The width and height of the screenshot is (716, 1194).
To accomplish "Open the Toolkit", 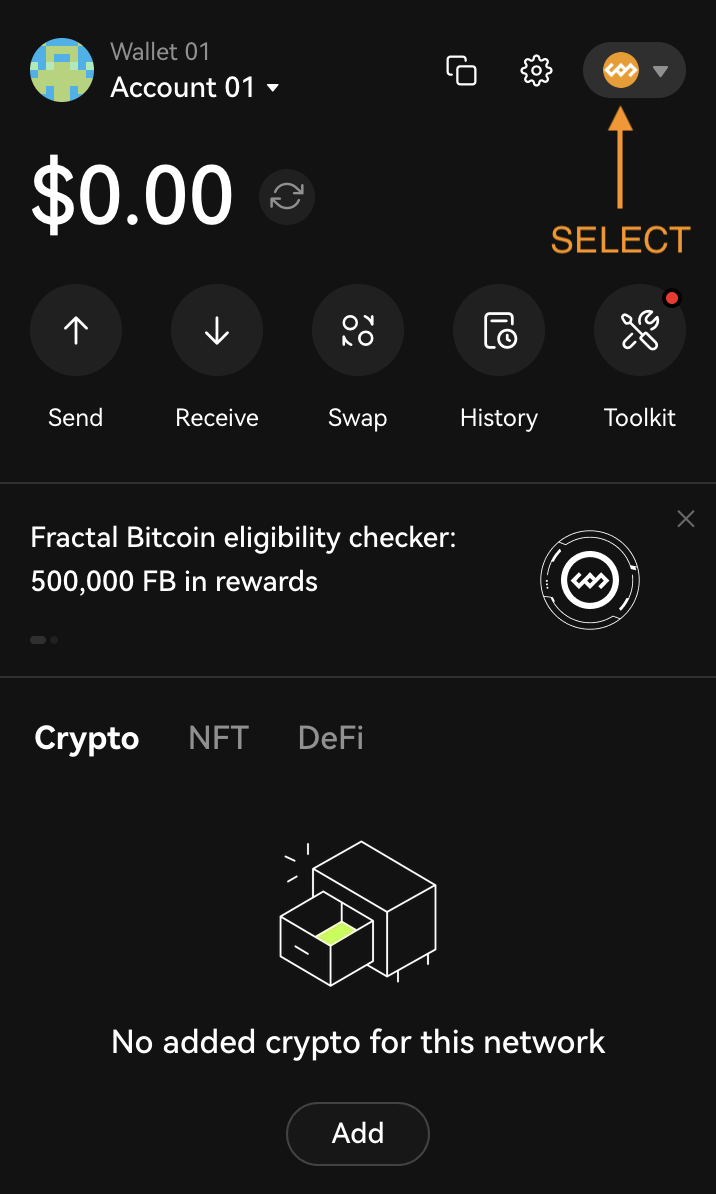I will pyautogui.click(x=640, y=331).
